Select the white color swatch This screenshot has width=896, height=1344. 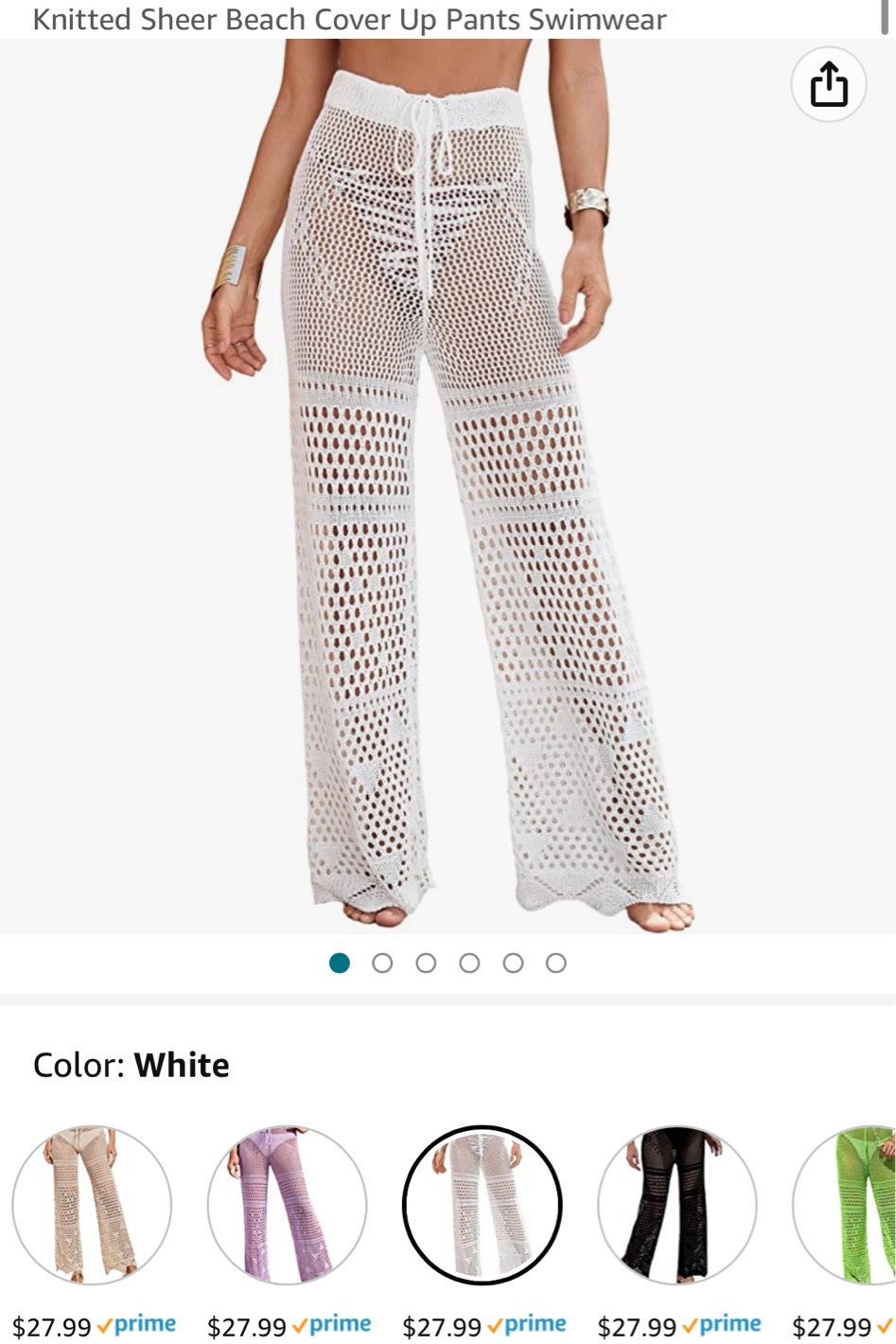[482, 1205]
